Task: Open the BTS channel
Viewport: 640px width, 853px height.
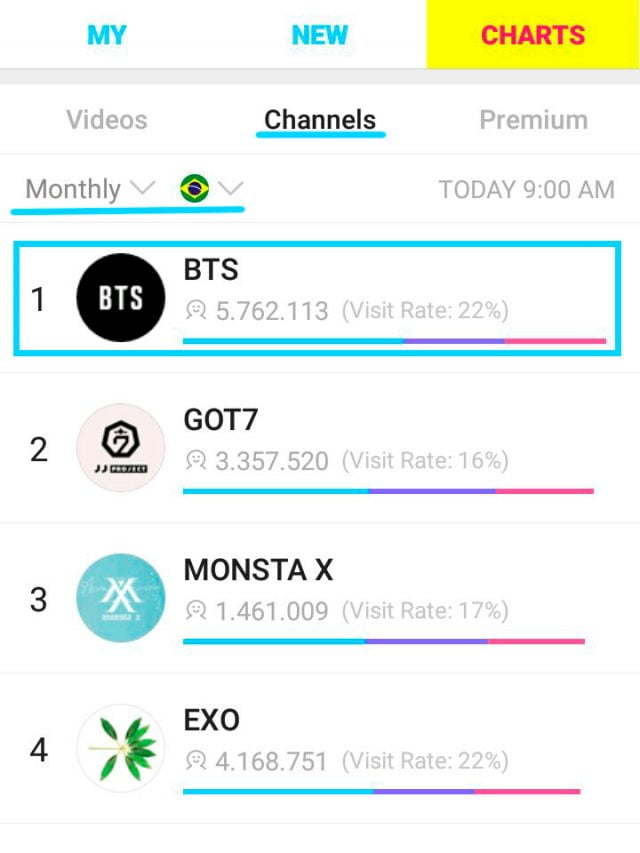Action: click(318, 298)
